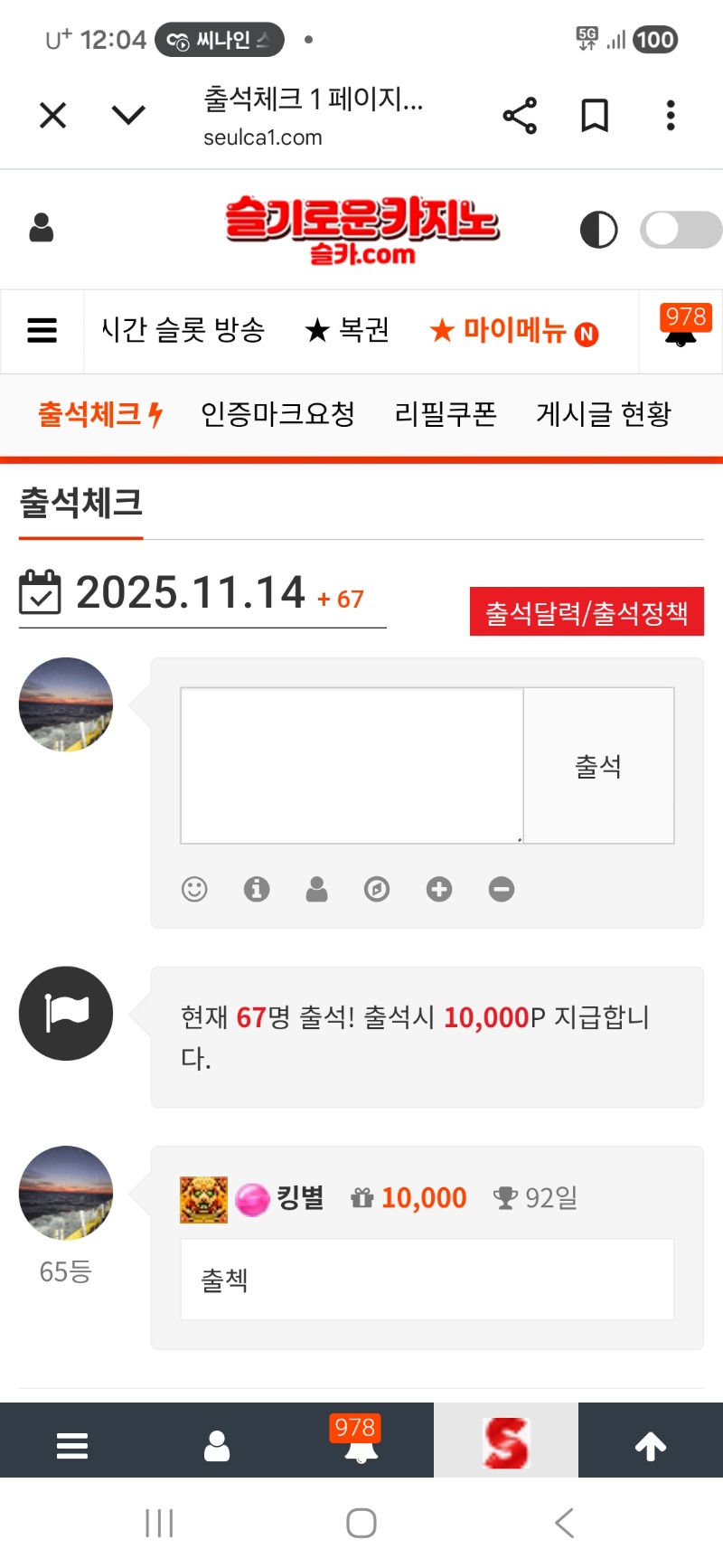Open the emoji picker in comment box
723x1568 pixels.
[194, 889]
